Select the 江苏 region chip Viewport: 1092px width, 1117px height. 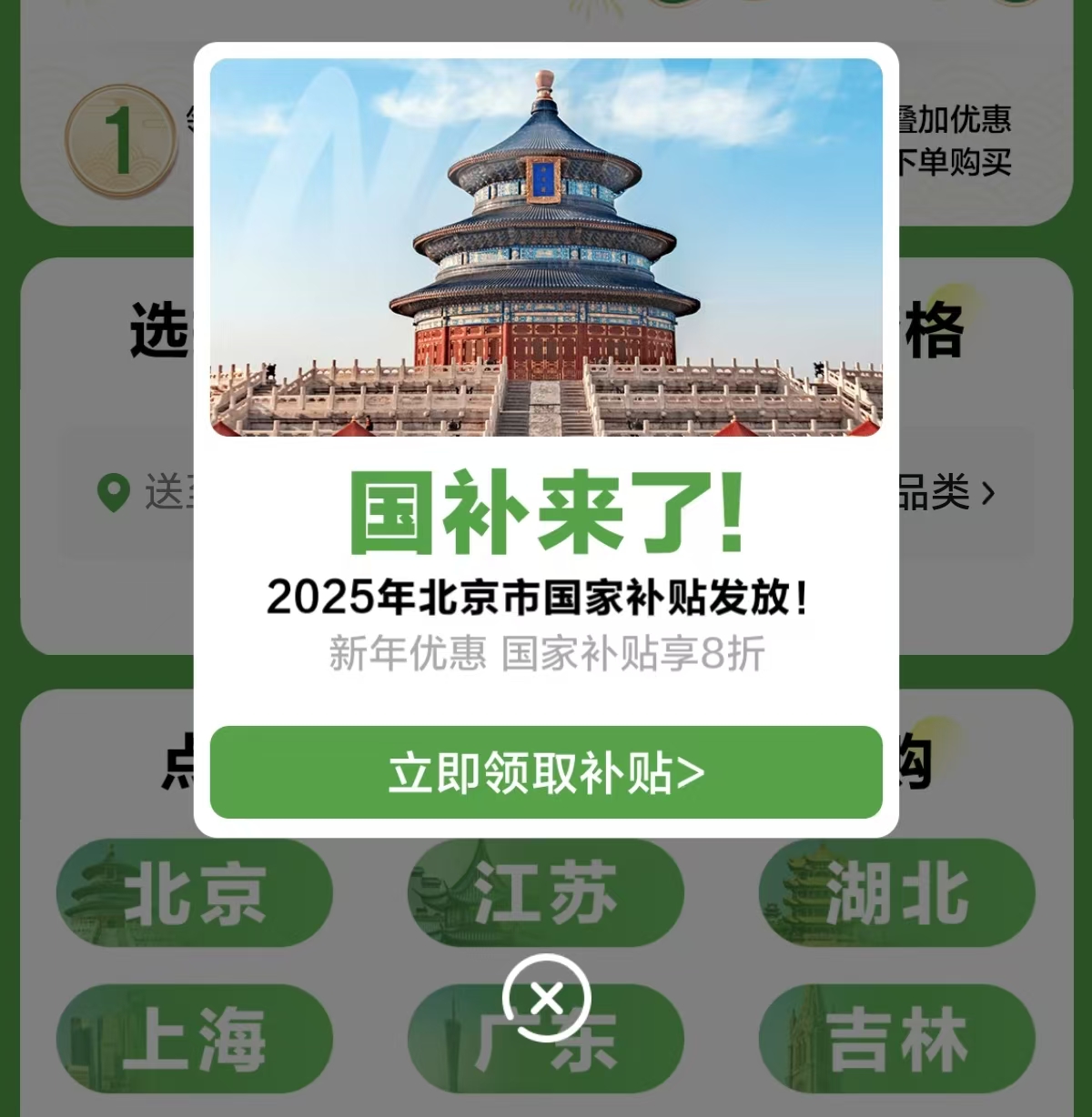546,893
